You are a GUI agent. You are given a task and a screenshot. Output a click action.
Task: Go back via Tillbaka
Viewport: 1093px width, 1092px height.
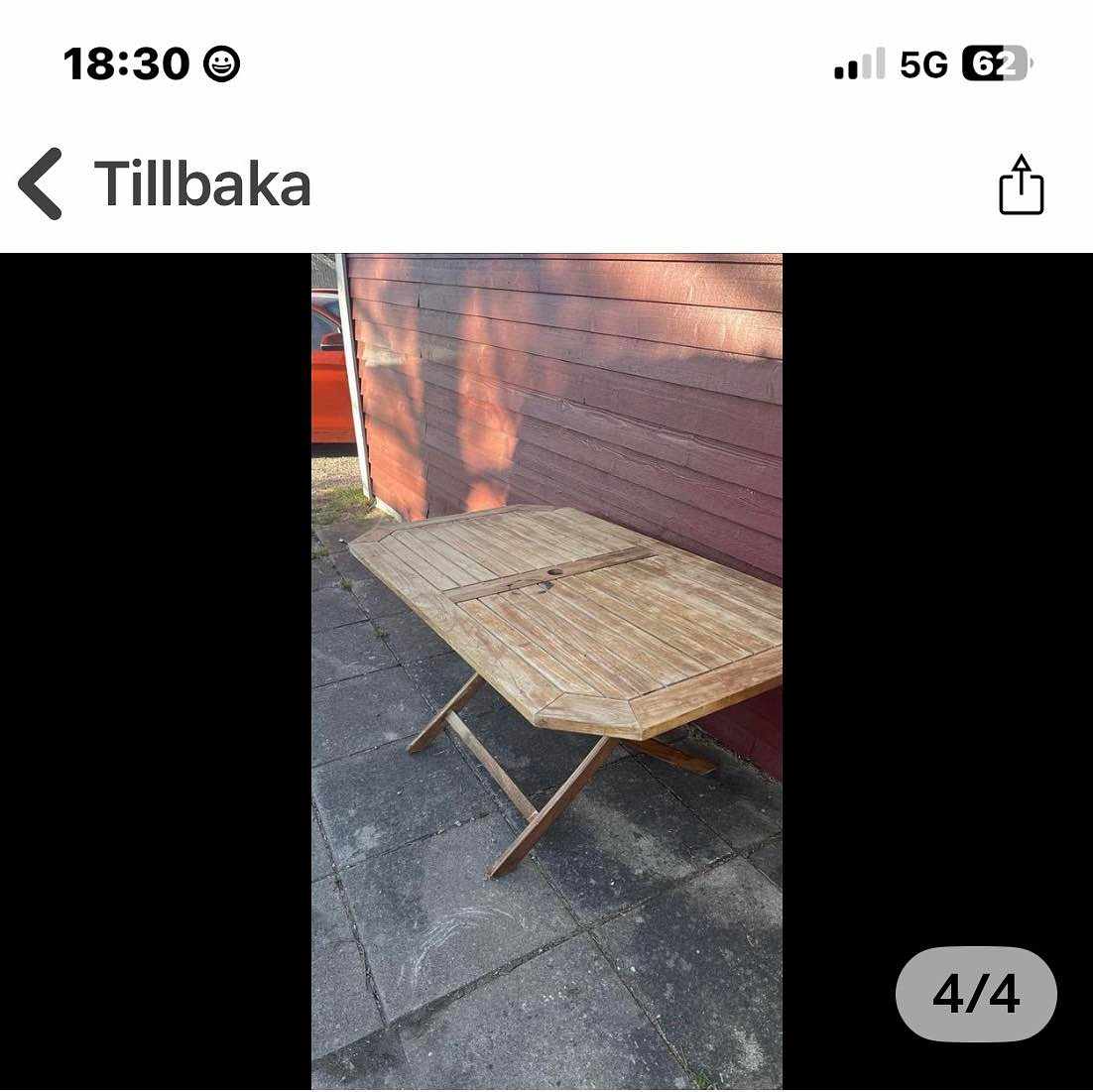tap(164, 184)
